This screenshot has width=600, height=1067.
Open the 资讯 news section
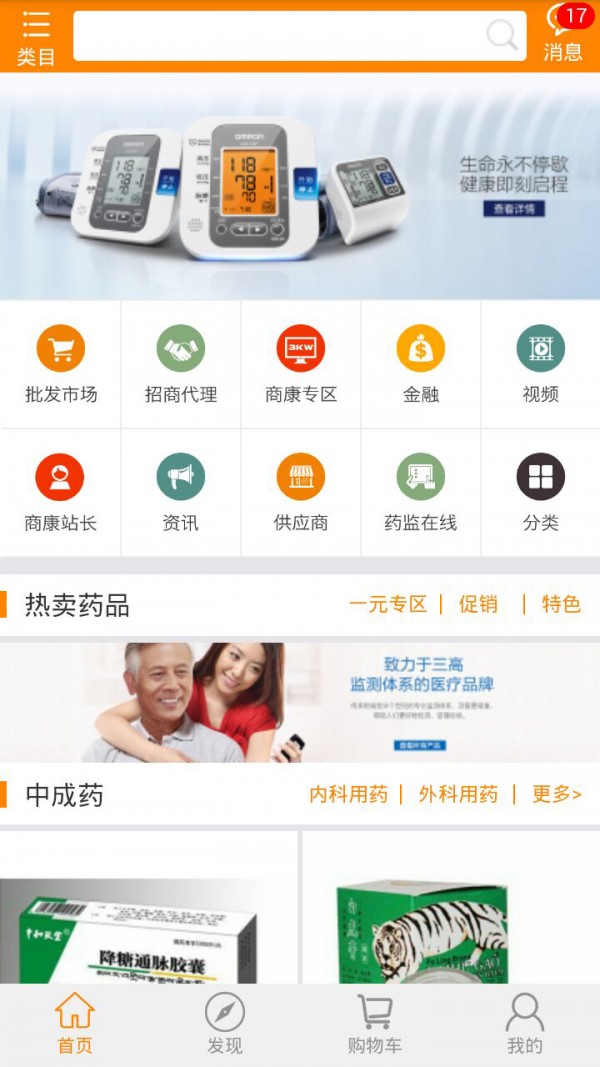[x=181, y=492]
